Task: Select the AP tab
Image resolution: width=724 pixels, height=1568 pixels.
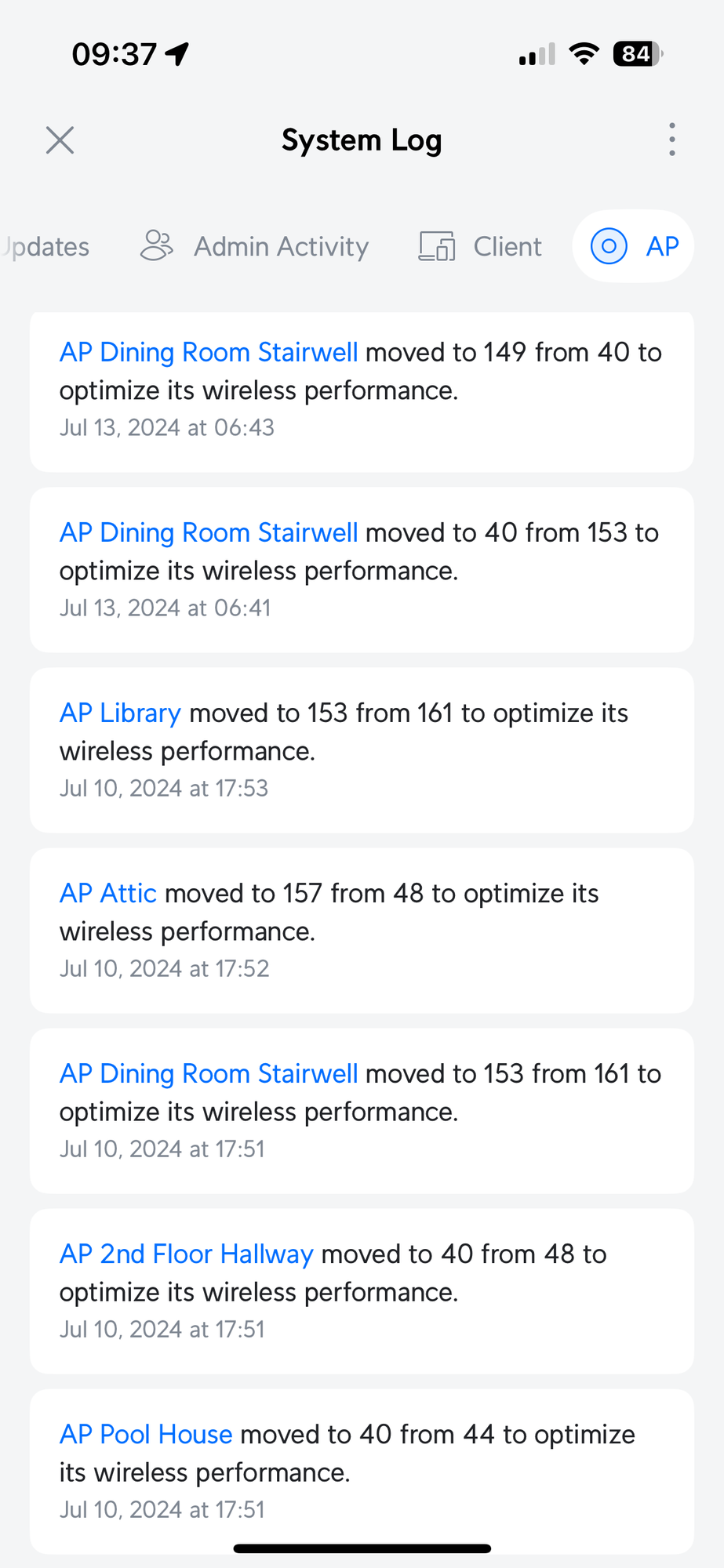Action: point(634,246)
